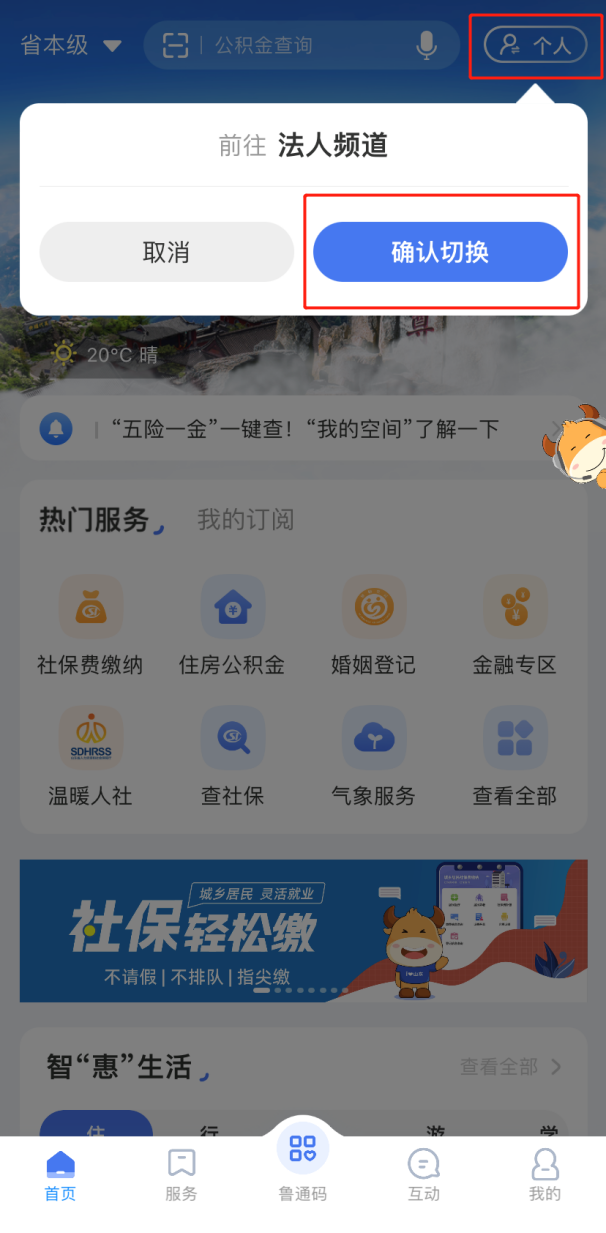Open the scan code icon
606x1233 pixels.
[176, 45]
